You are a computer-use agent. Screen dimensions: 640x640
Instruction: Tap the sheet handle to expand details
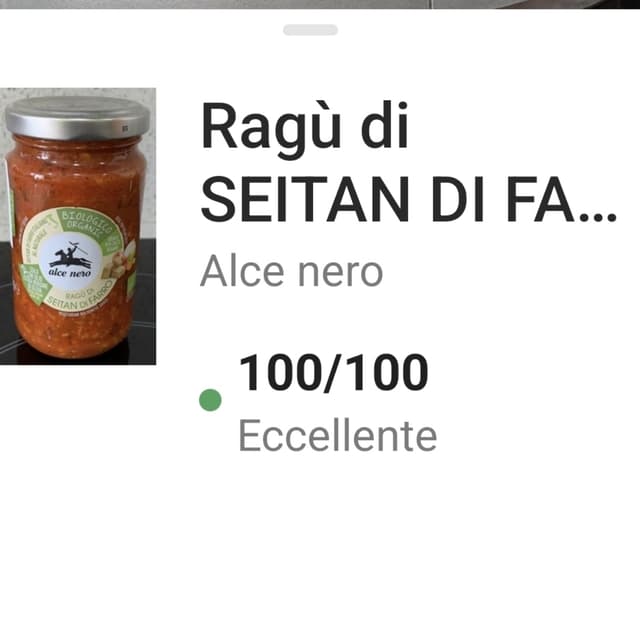pyautogui.click(x=310, y=30)
